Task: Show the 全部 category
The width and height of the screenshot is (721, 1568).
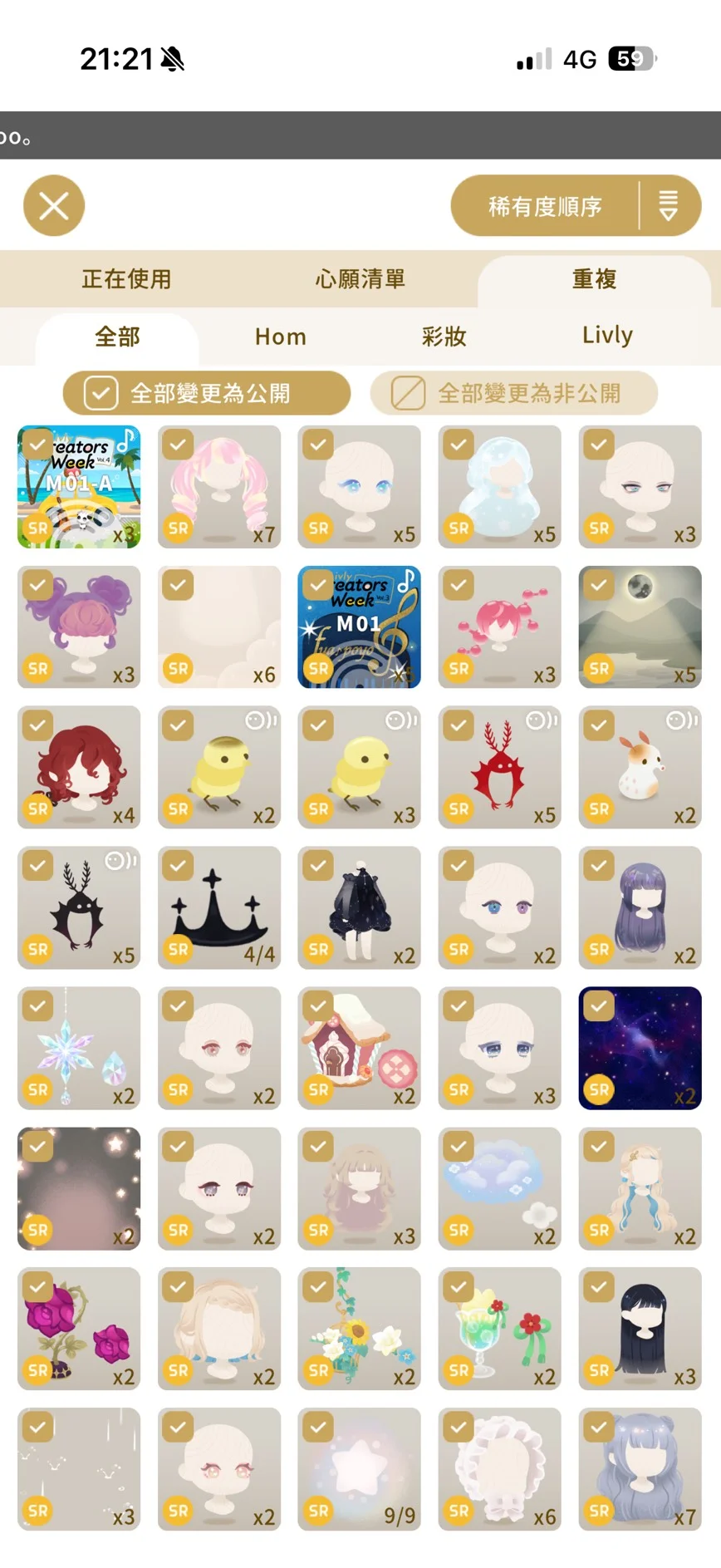Action: pos(117,337)
